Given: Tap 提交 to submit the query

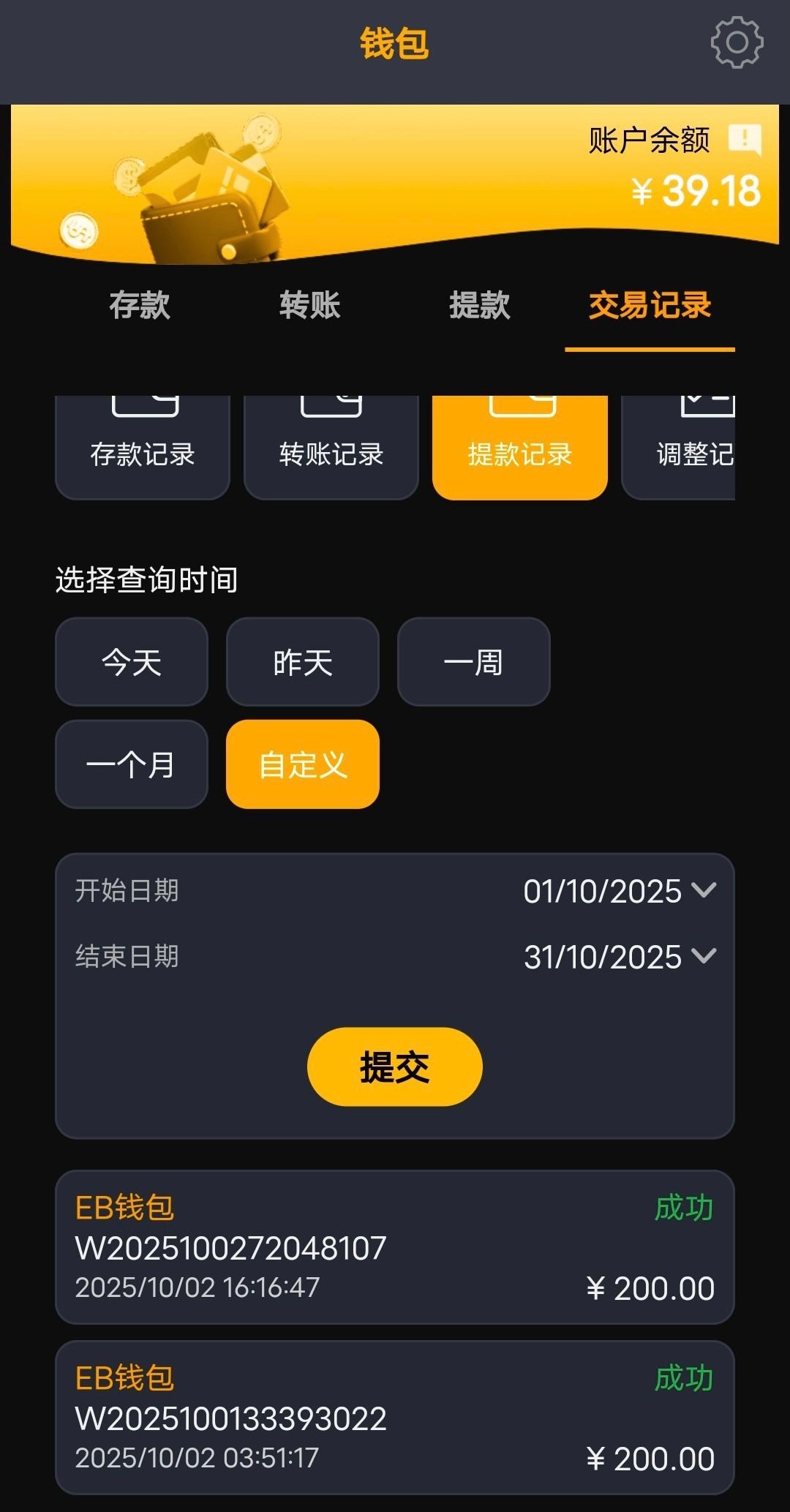Looking at the screenshot, I should (395, 1067).
